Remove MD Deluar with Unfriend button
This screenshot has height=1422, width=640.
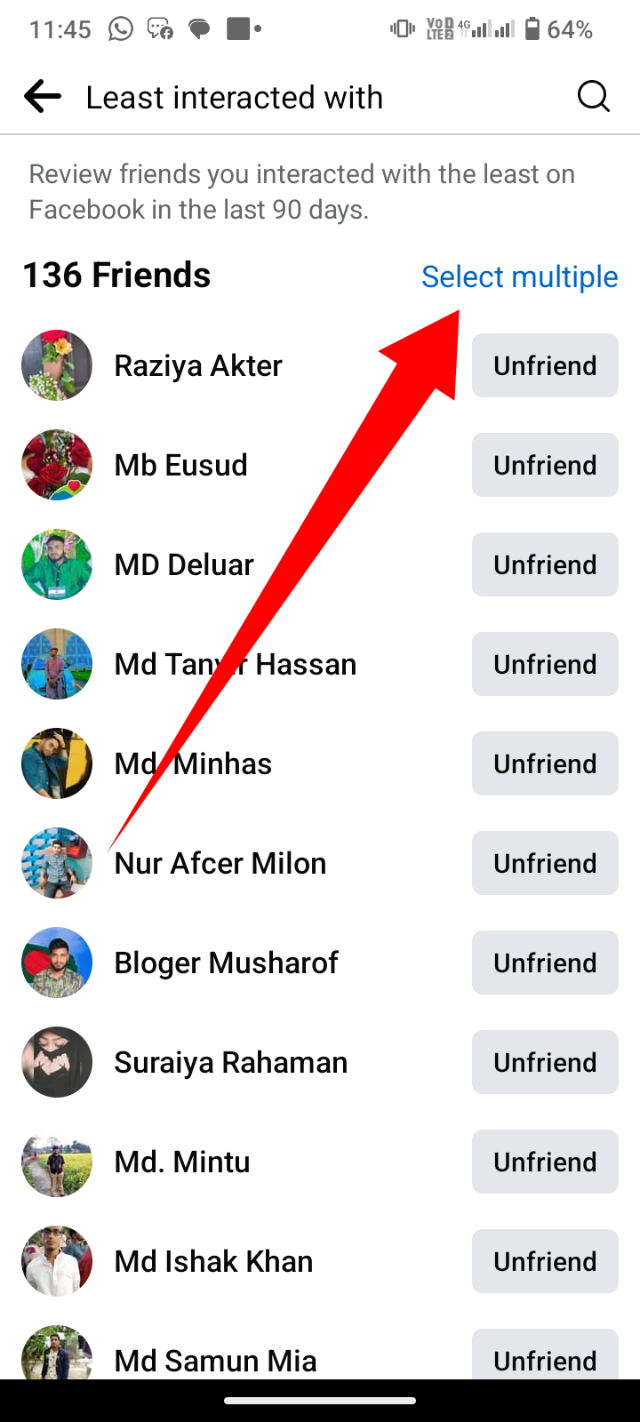point(545,565)
